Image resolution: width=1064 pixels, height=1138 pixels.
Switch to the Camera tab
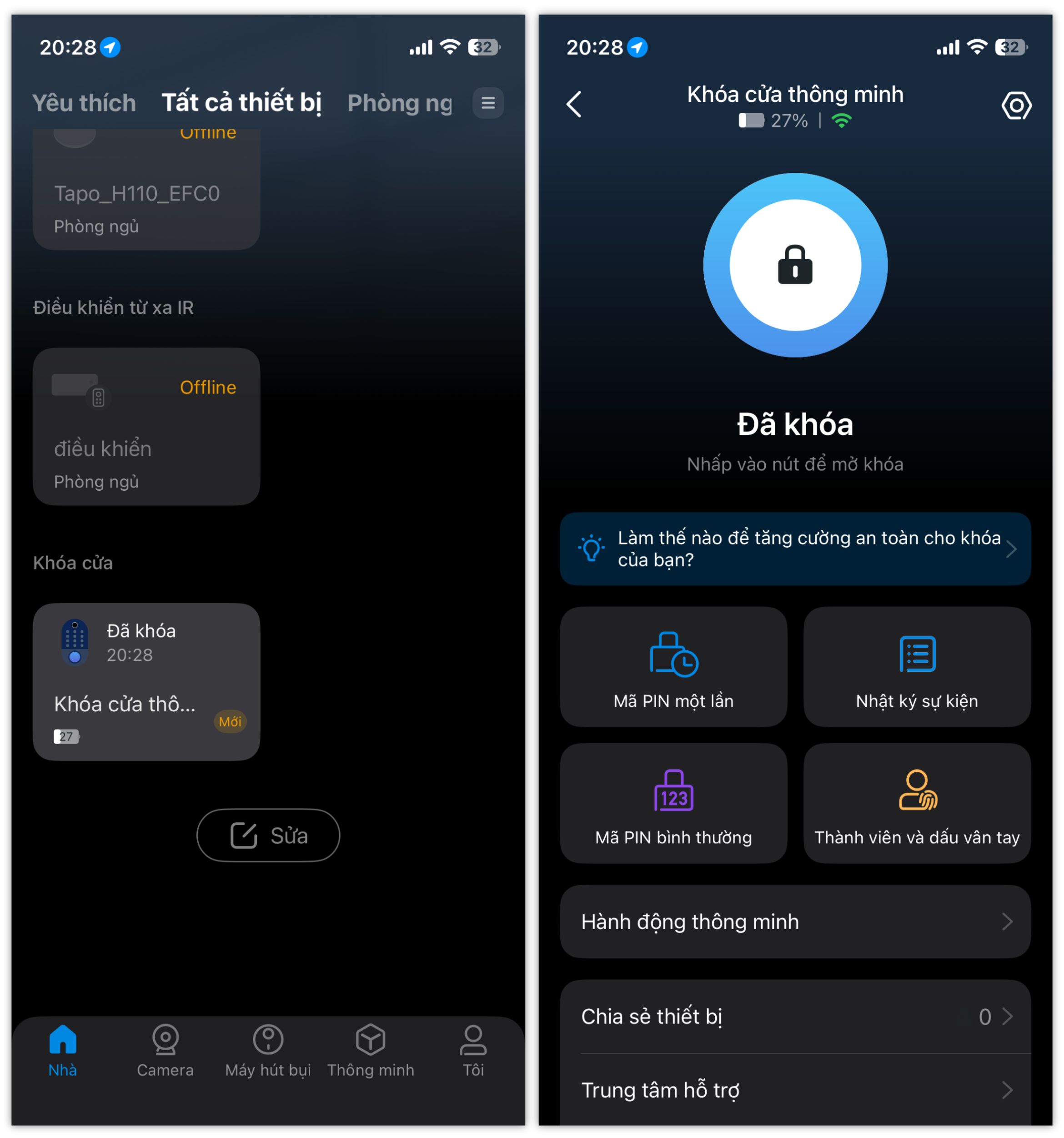[166, 1051]
